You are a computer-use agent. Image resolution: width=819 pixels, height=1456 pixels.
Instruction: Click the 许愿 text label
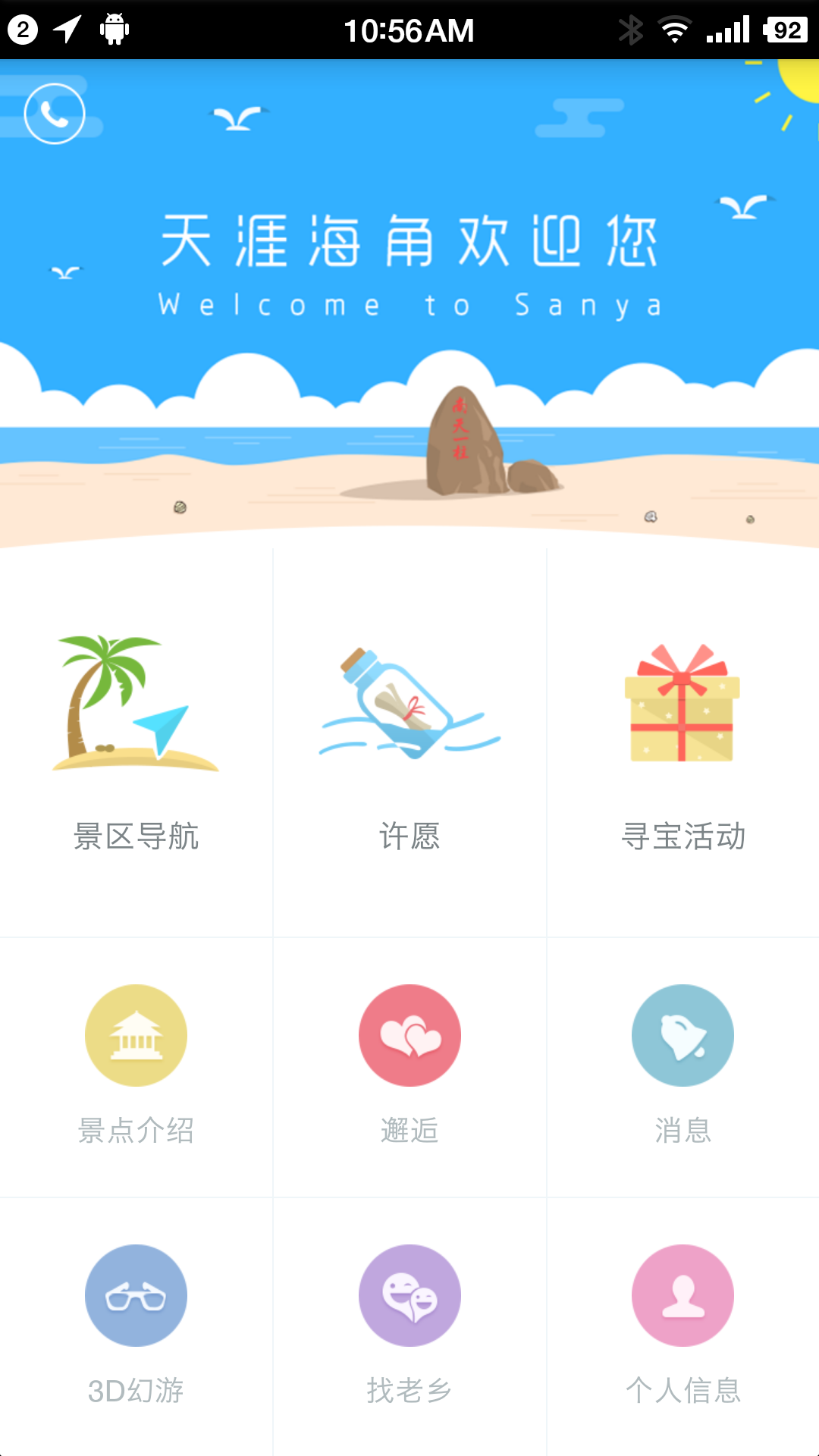pos(409,837)
